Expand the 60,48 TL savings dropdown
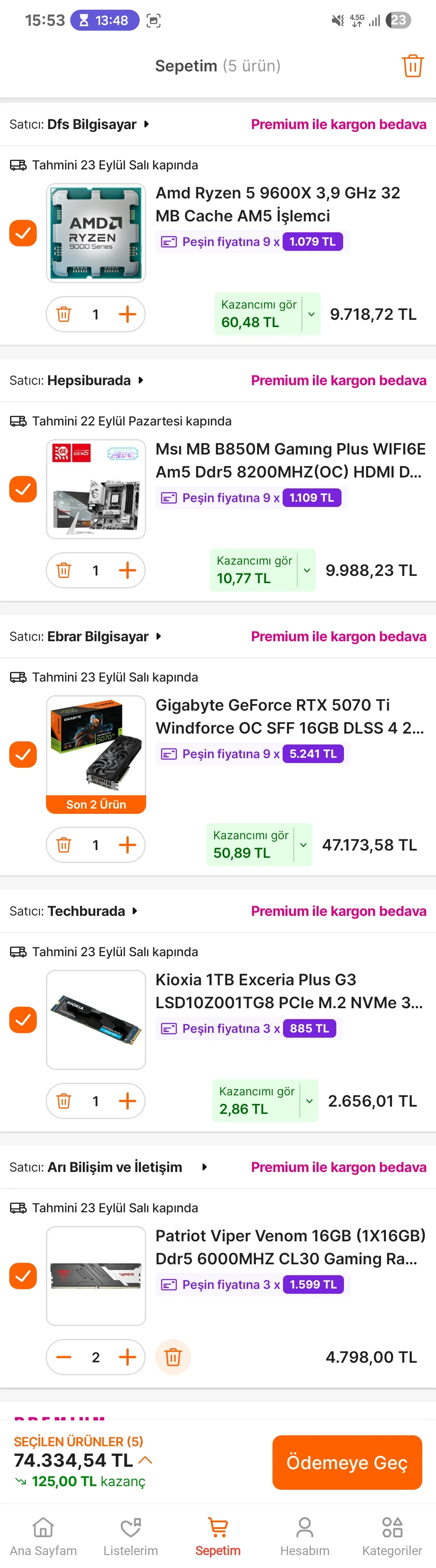This screenshot has width=436, height=1568. coord(311,315)
